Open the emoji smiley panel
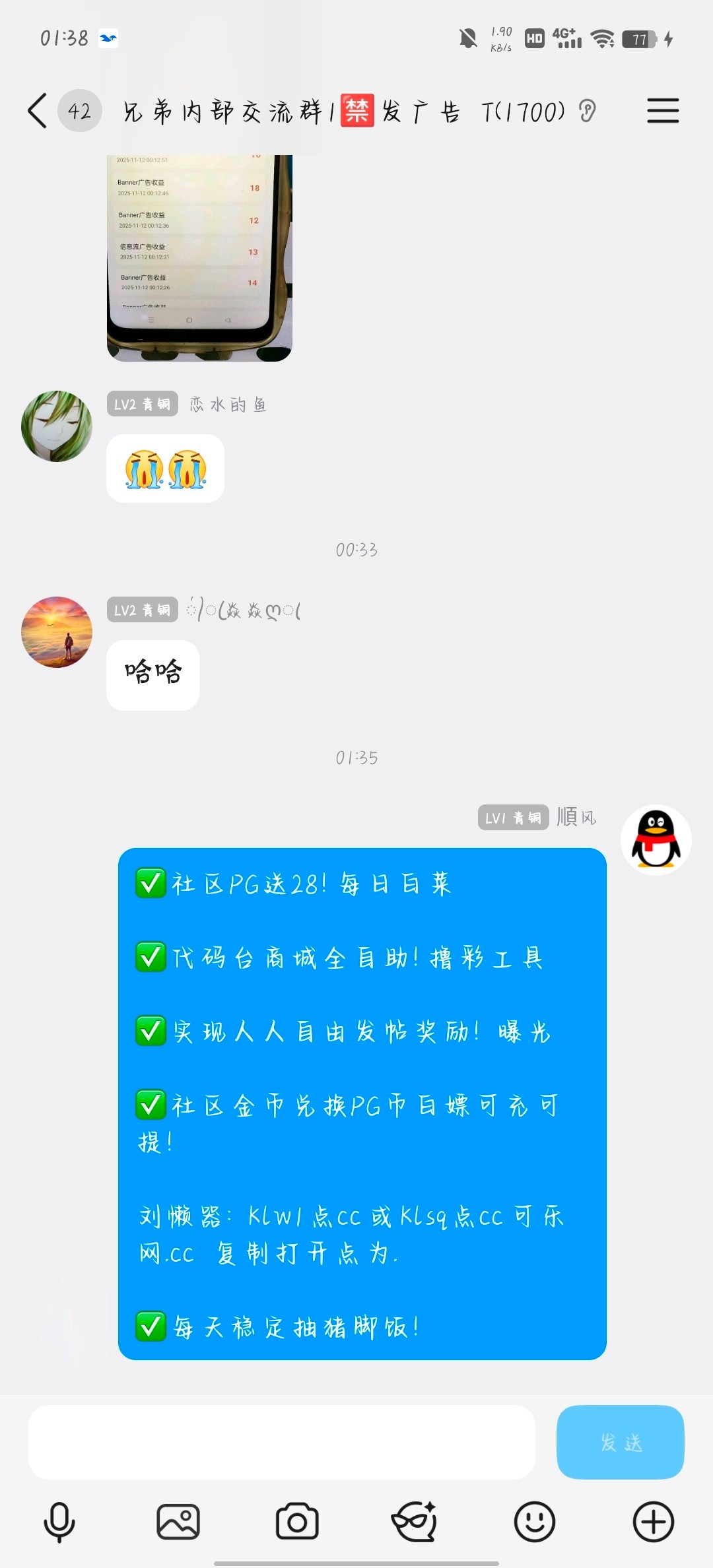This screenshot has height=1568, width=713. [x=534, y=1522]
